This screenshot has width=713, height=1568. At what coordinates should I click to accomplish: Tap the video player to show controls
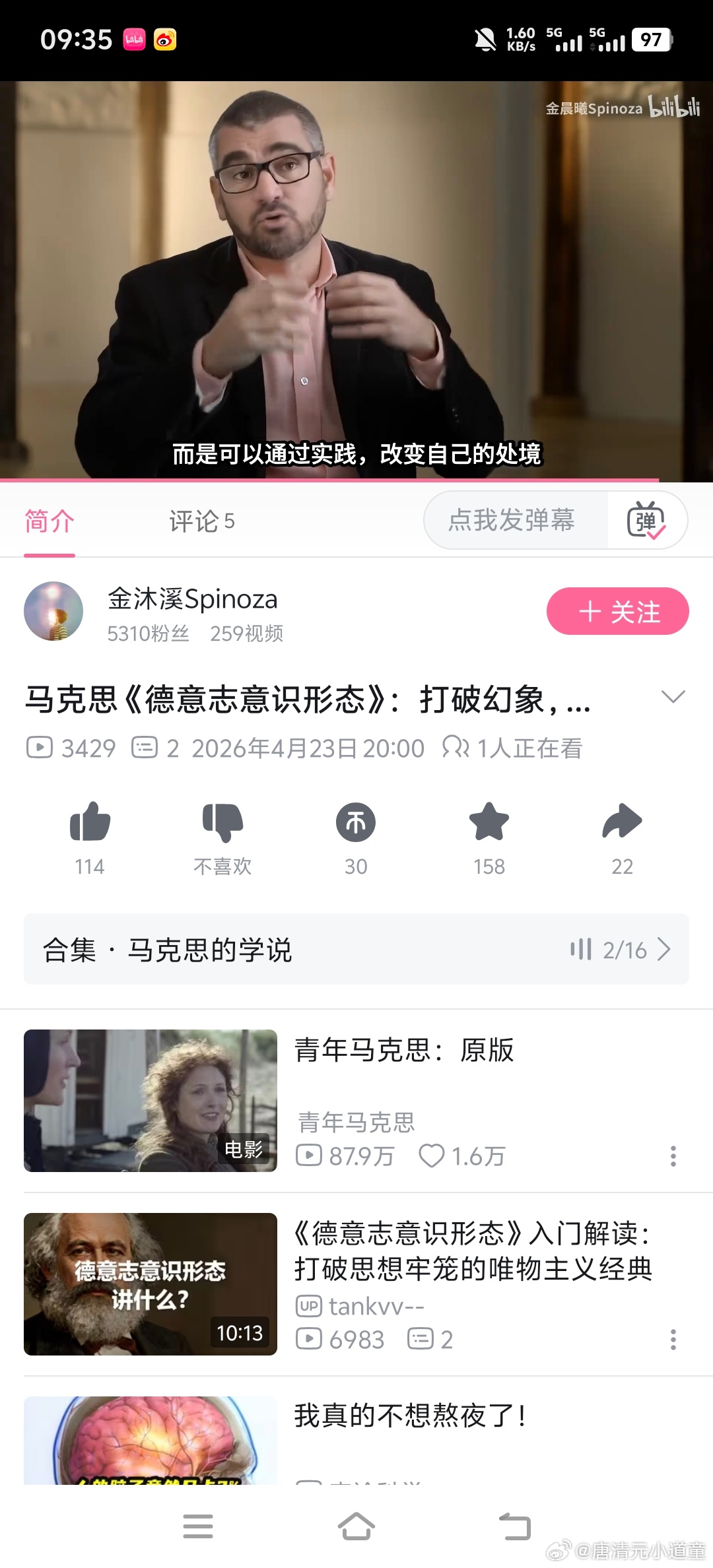click(x=356, y=281)
